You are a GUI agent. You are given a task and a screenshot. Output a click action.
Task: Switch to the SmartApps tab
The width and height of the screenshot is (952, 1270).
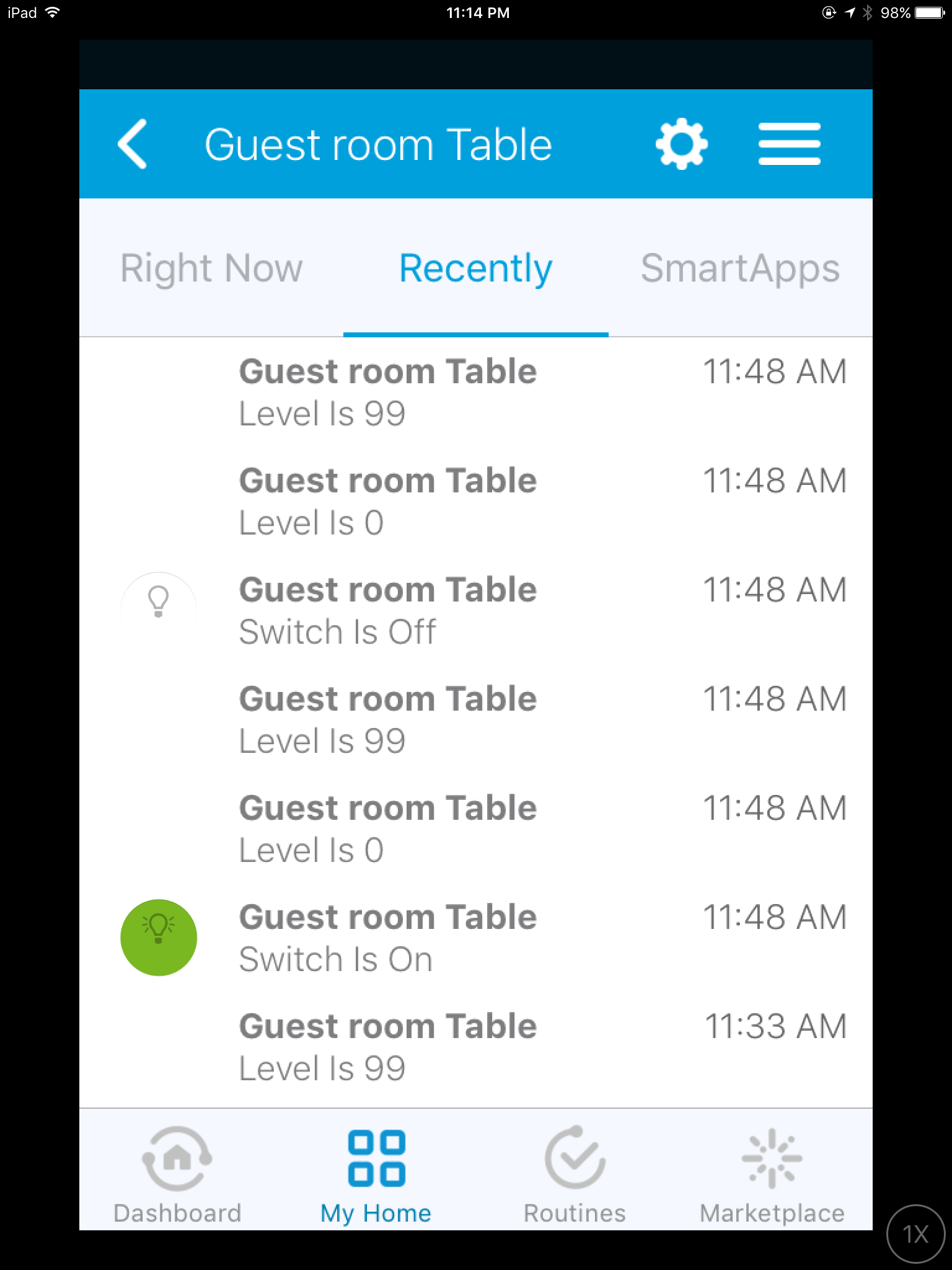pos(740,269)
